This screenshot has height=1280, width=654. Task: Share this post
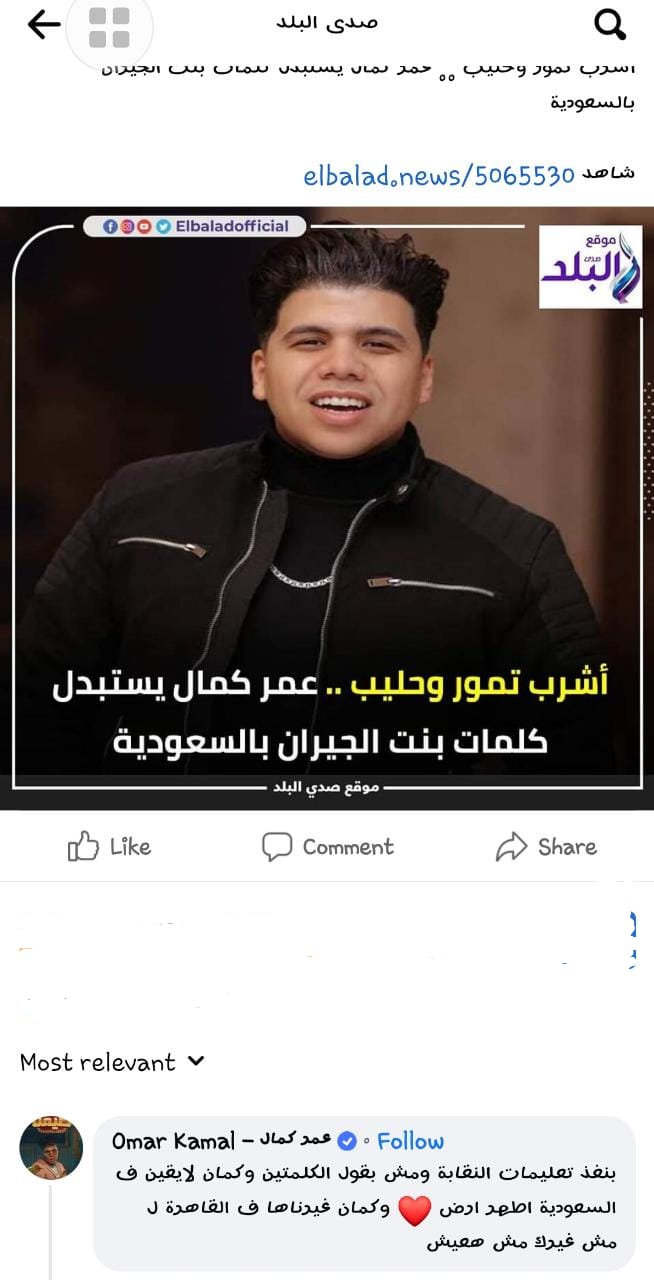[x=546, y=847]
